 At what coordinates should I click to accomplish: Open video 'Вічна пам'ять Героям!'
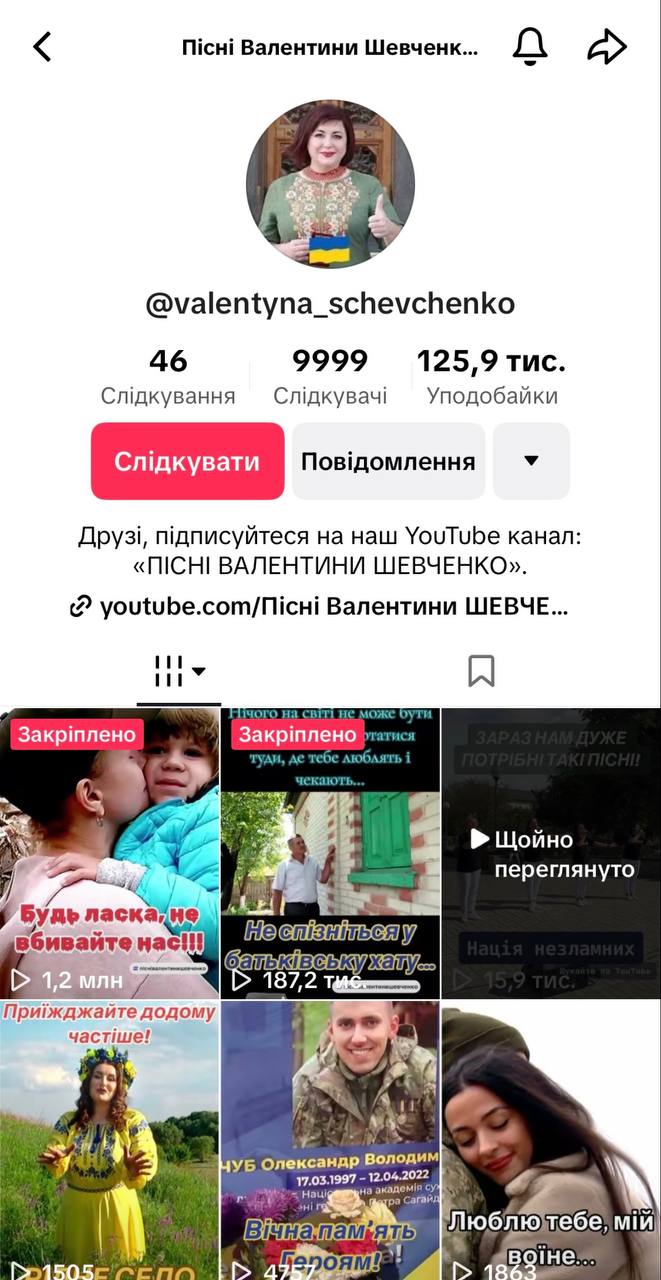point(330,1140)
